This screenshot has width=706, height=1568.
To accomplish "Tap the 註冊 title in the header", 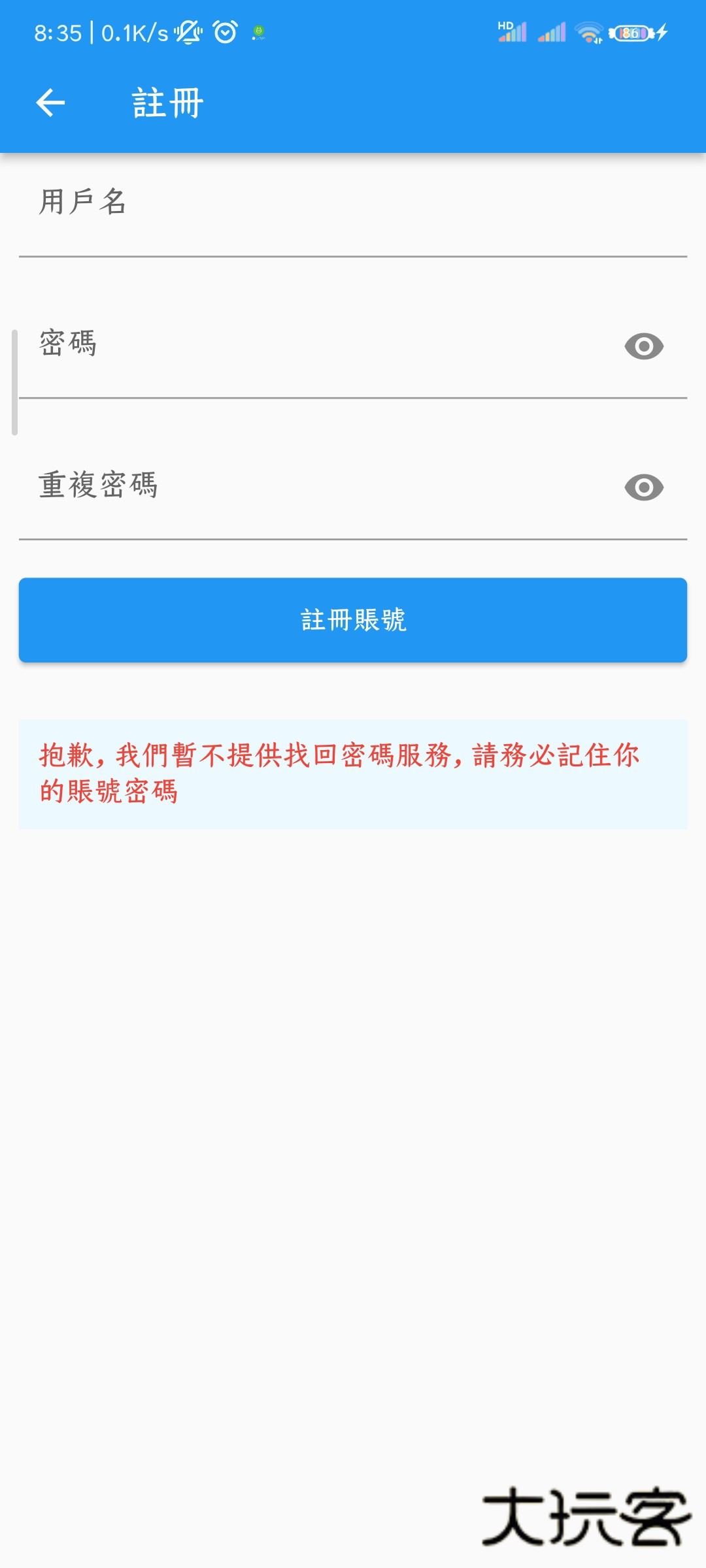I will point(165,101).
